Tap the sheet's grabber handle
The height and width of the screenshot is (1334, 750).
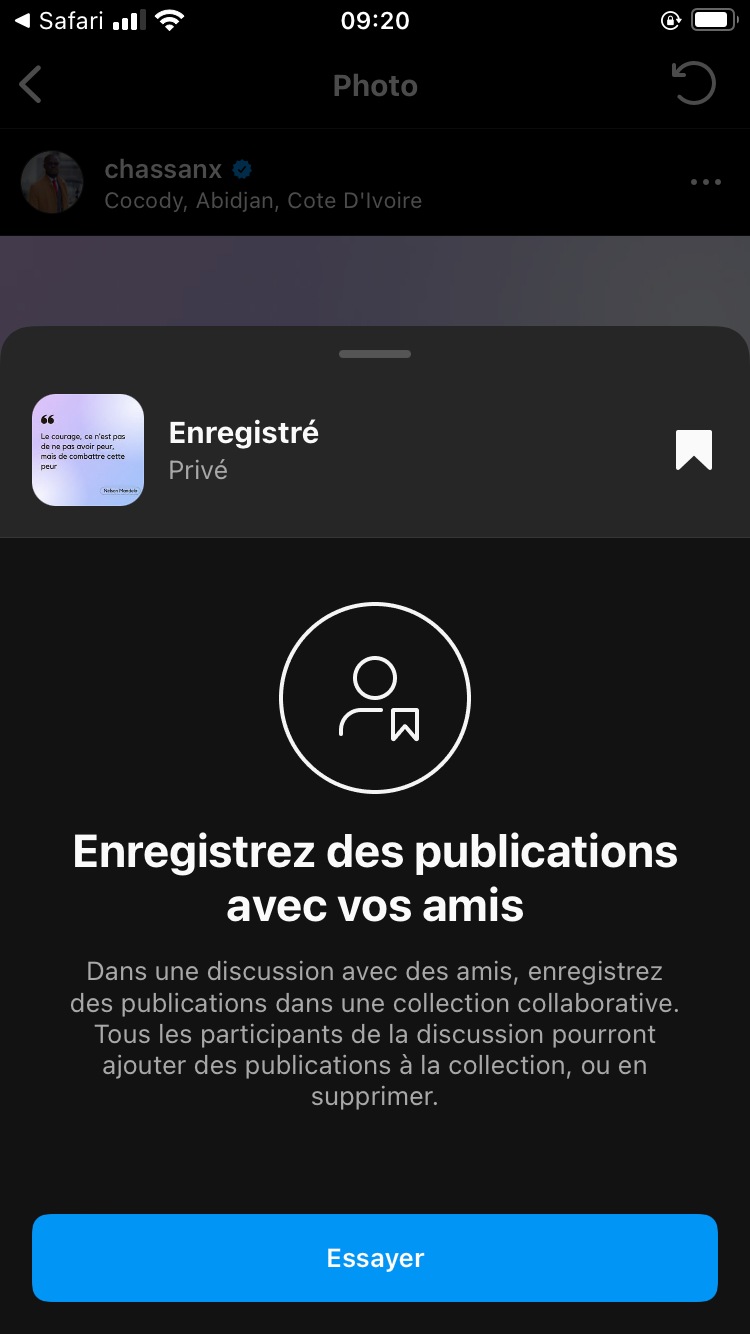(x=375, y=354)
